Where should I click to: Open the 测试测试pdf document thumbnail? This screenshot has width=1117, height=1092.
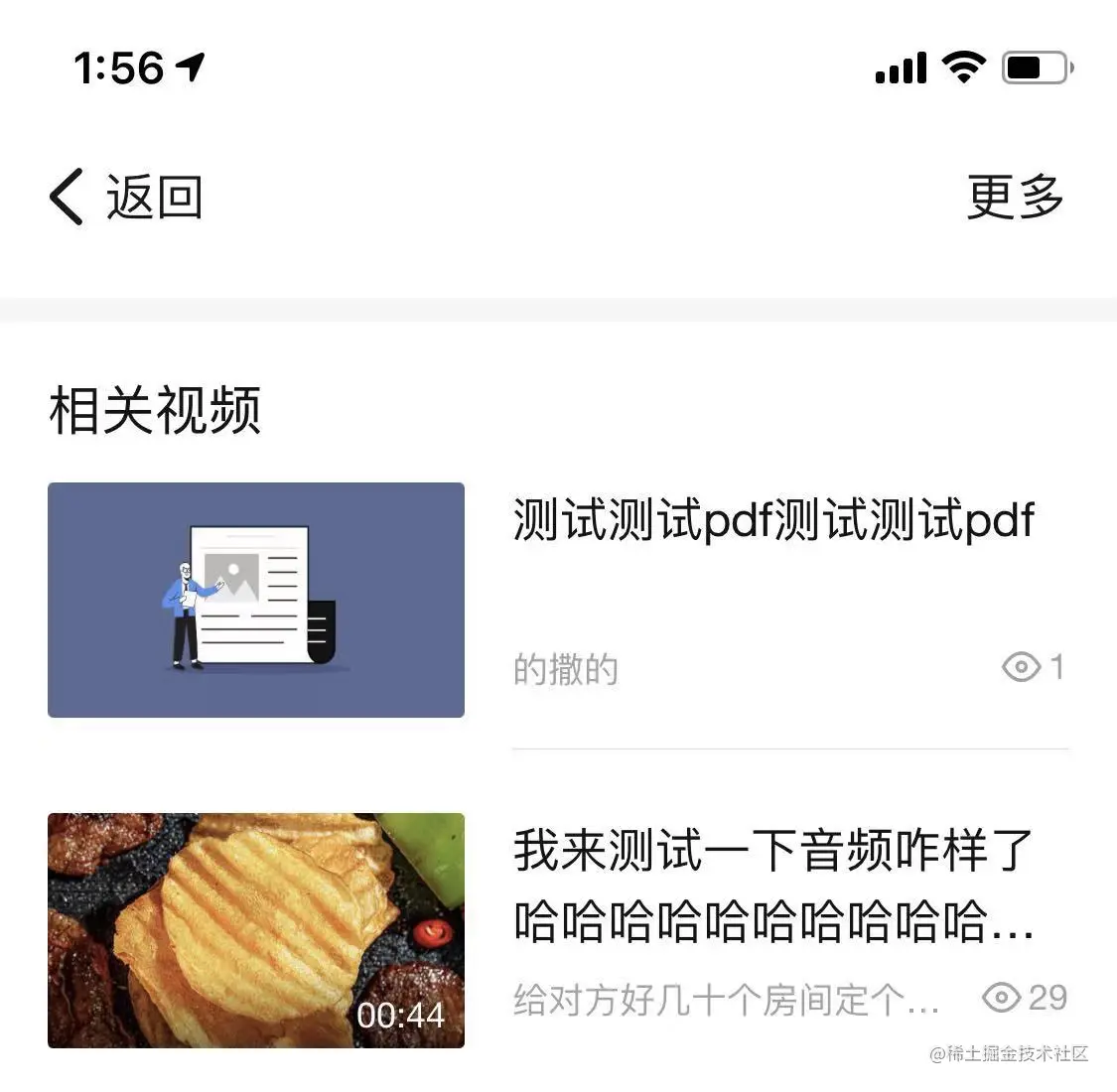pyautogui.click(x=256, y=600)
